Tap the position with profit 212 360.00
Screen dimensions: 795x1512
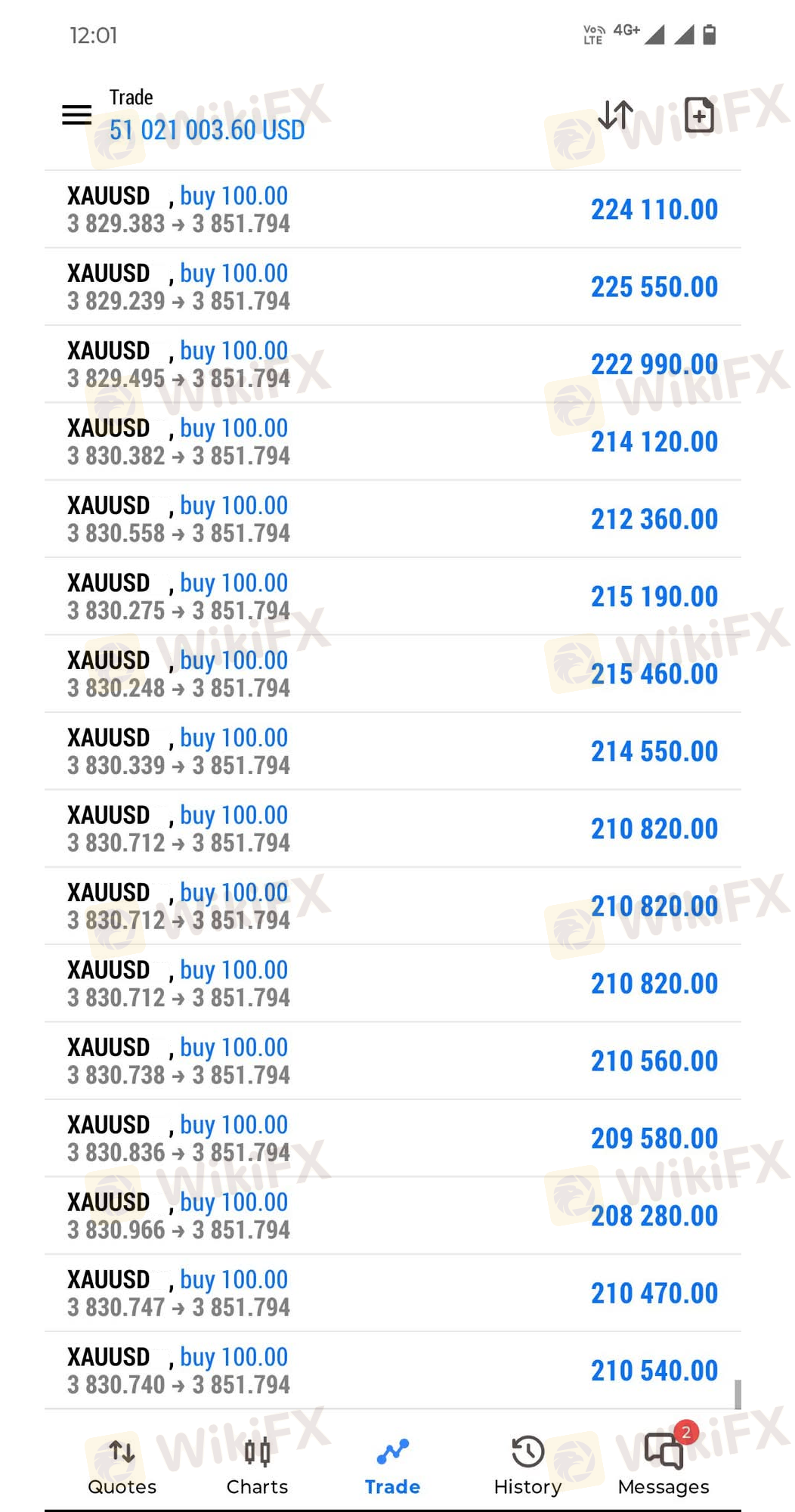(392, 519)
